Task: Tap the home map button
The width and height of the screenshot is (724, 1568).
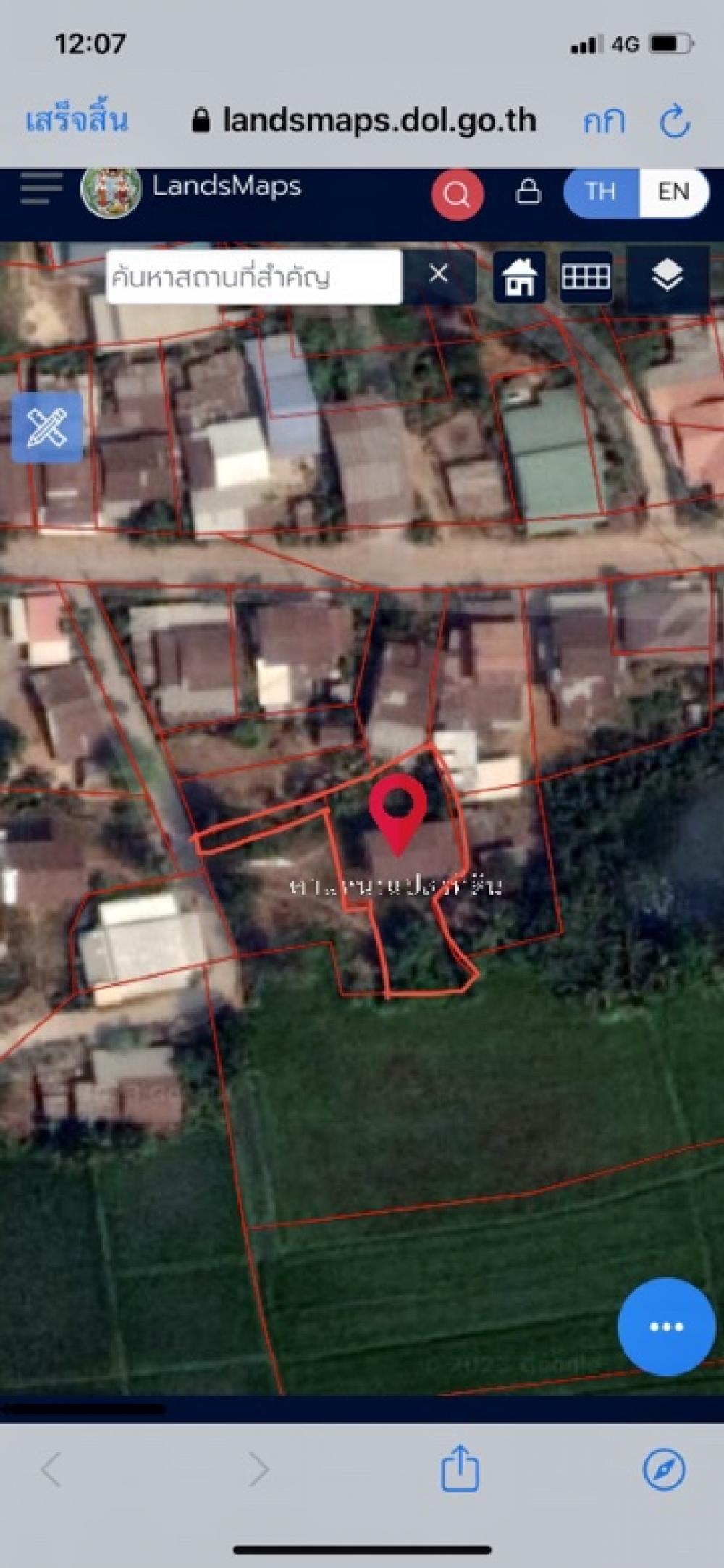Action: 520,277
